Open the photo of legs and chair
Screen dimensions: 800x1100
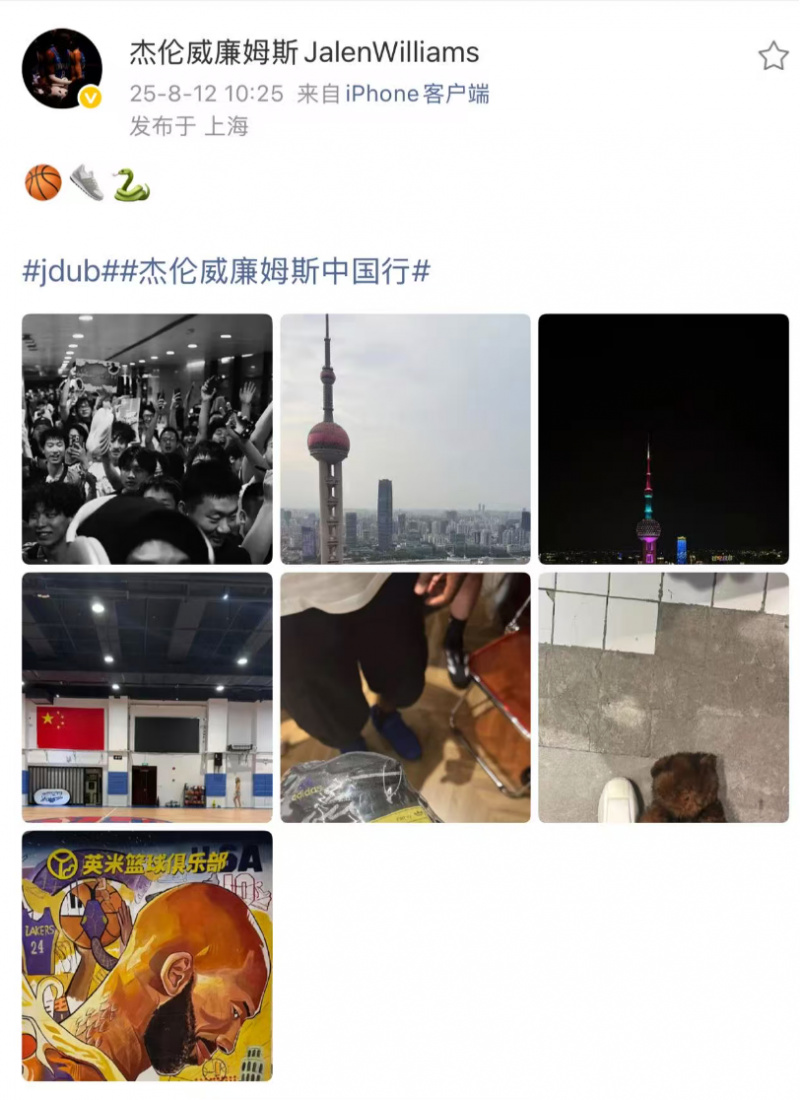tap(405, 697)
